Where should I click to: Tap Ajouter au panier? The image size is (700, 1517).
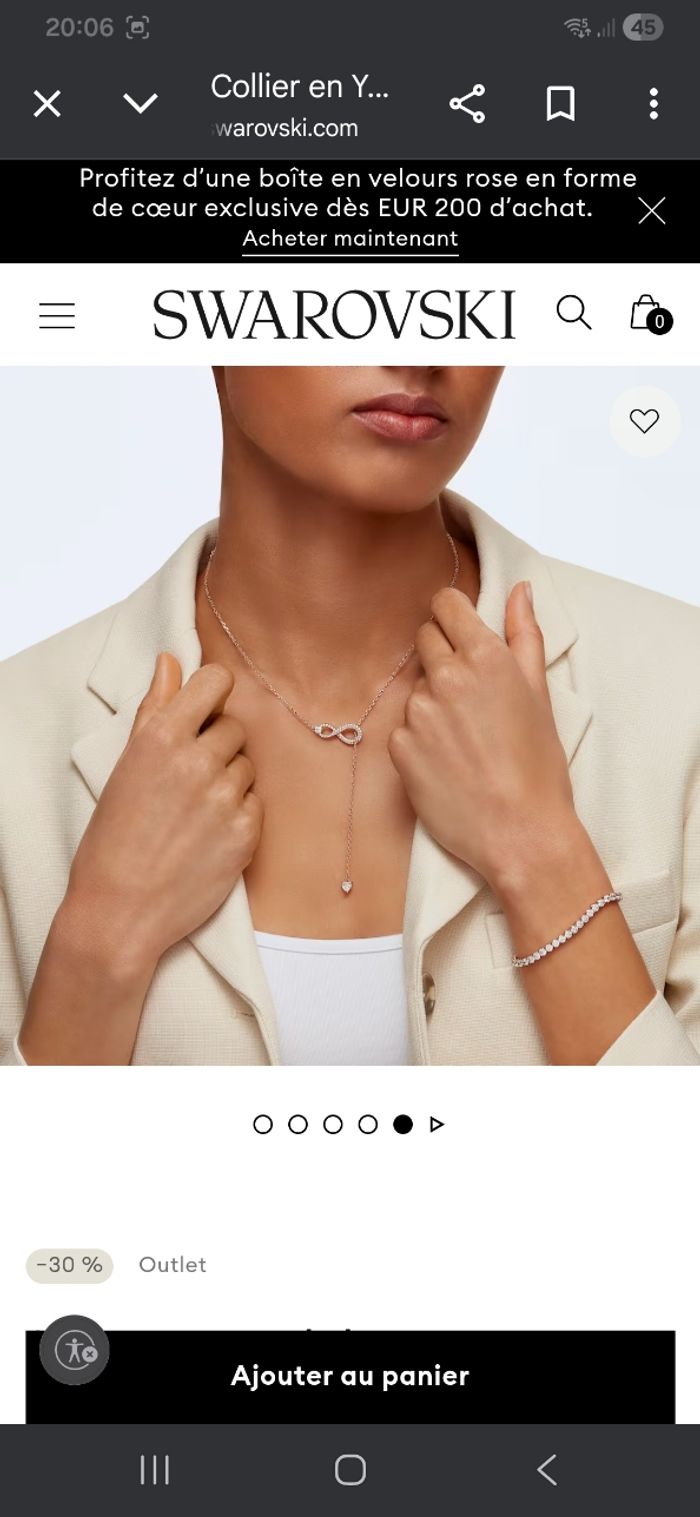350,1376
